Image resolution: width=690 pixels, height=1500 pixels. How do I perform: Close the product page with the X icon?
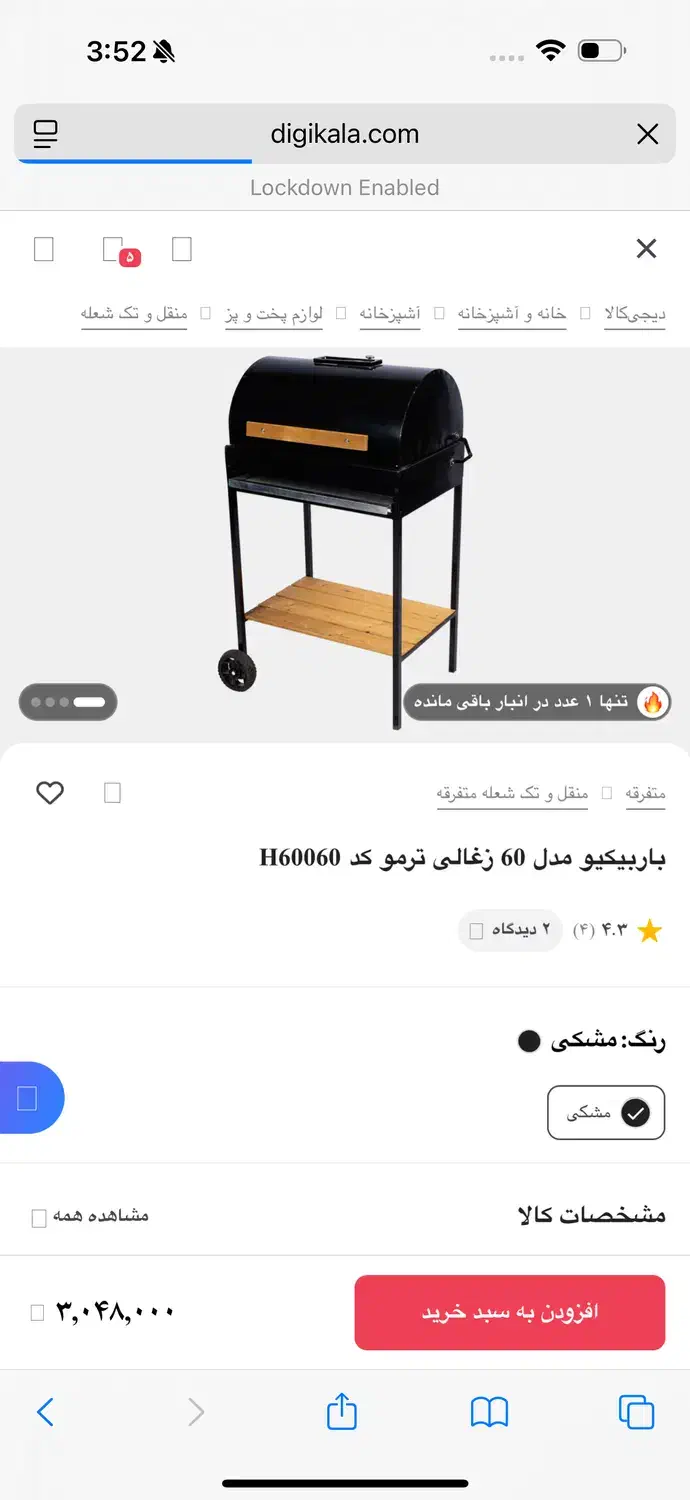(646, 249)
